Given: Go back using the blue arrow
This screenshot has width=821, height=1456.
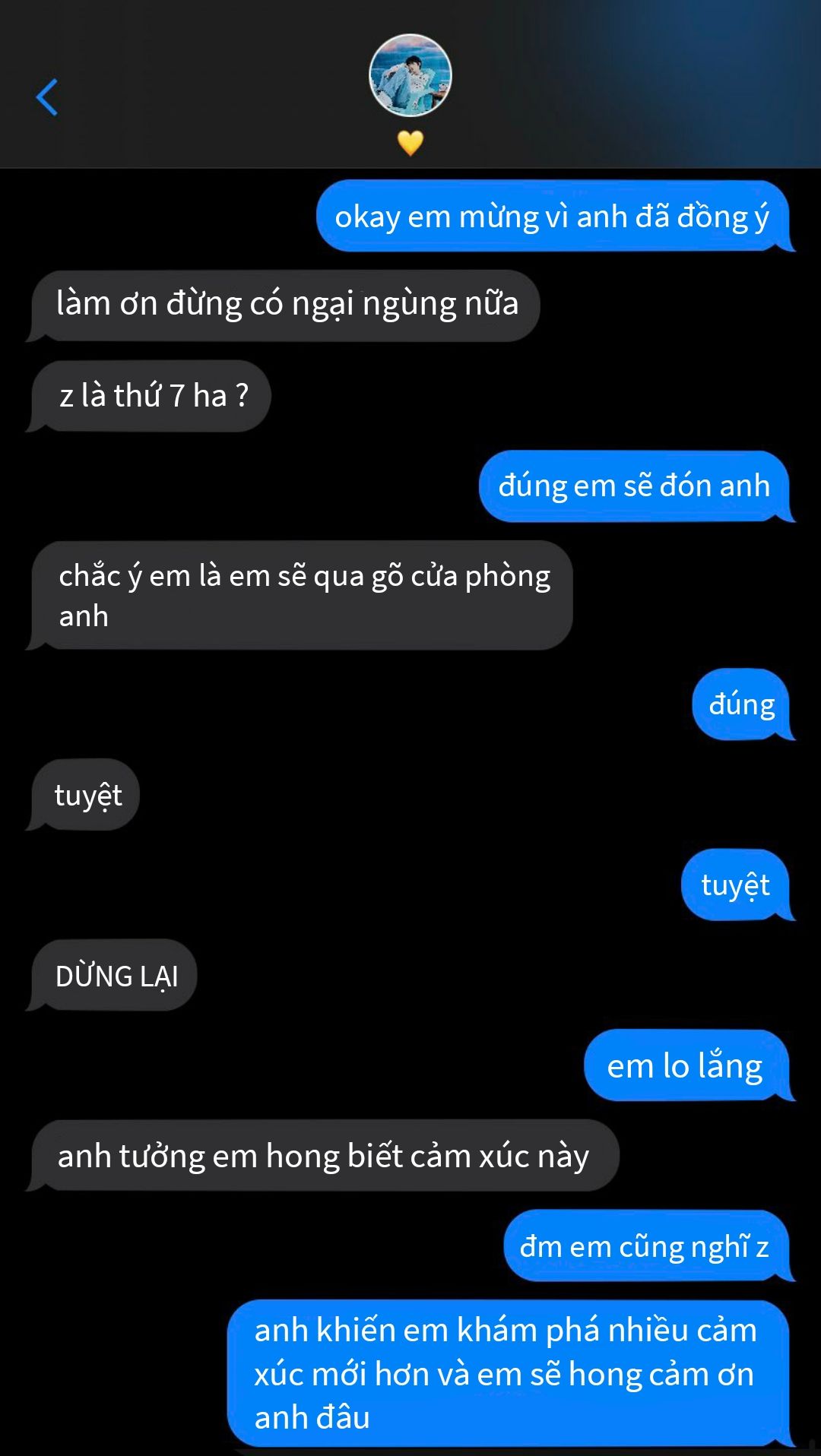Looking at the screenshot, I should pyautogui.click(x=47, y=97).
